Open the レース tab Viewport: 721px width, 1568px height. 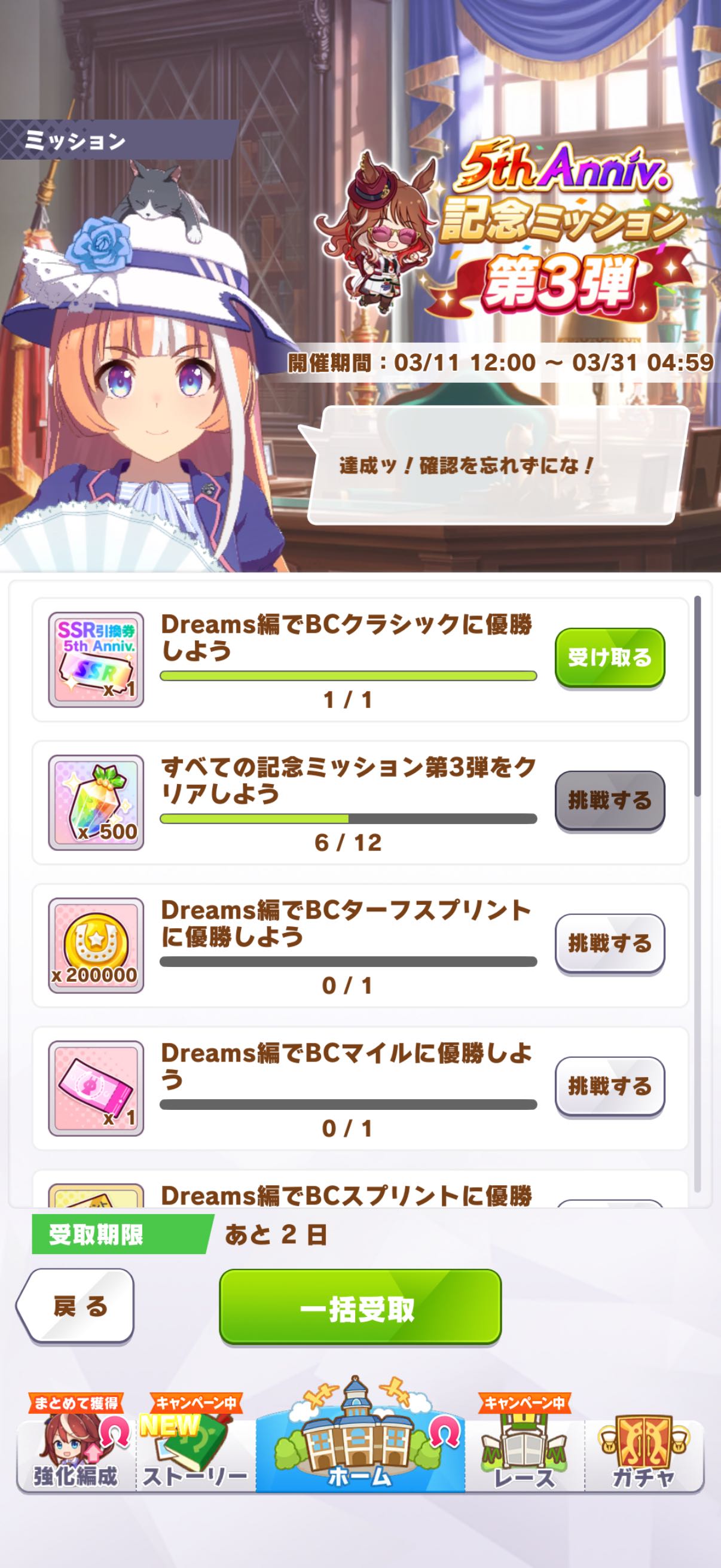coord(524,1456)
